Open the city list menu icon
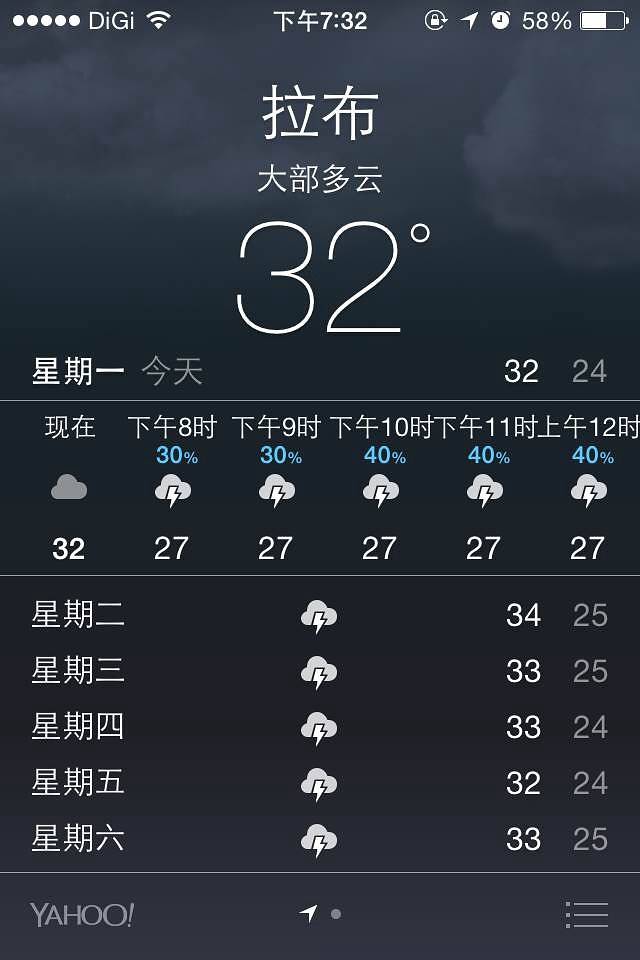 click(587, 914)
